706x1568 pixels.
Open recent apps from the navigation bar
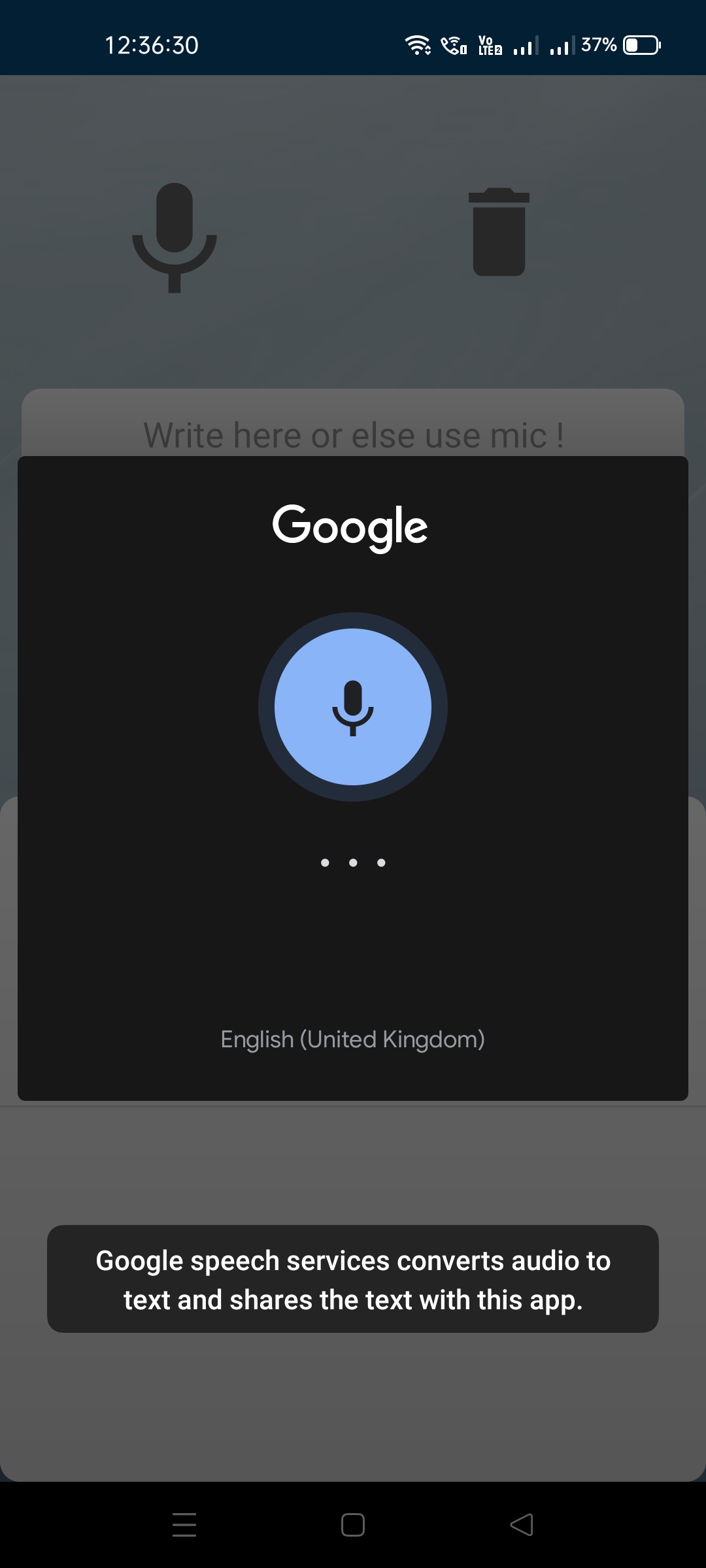click(184, 1525)
